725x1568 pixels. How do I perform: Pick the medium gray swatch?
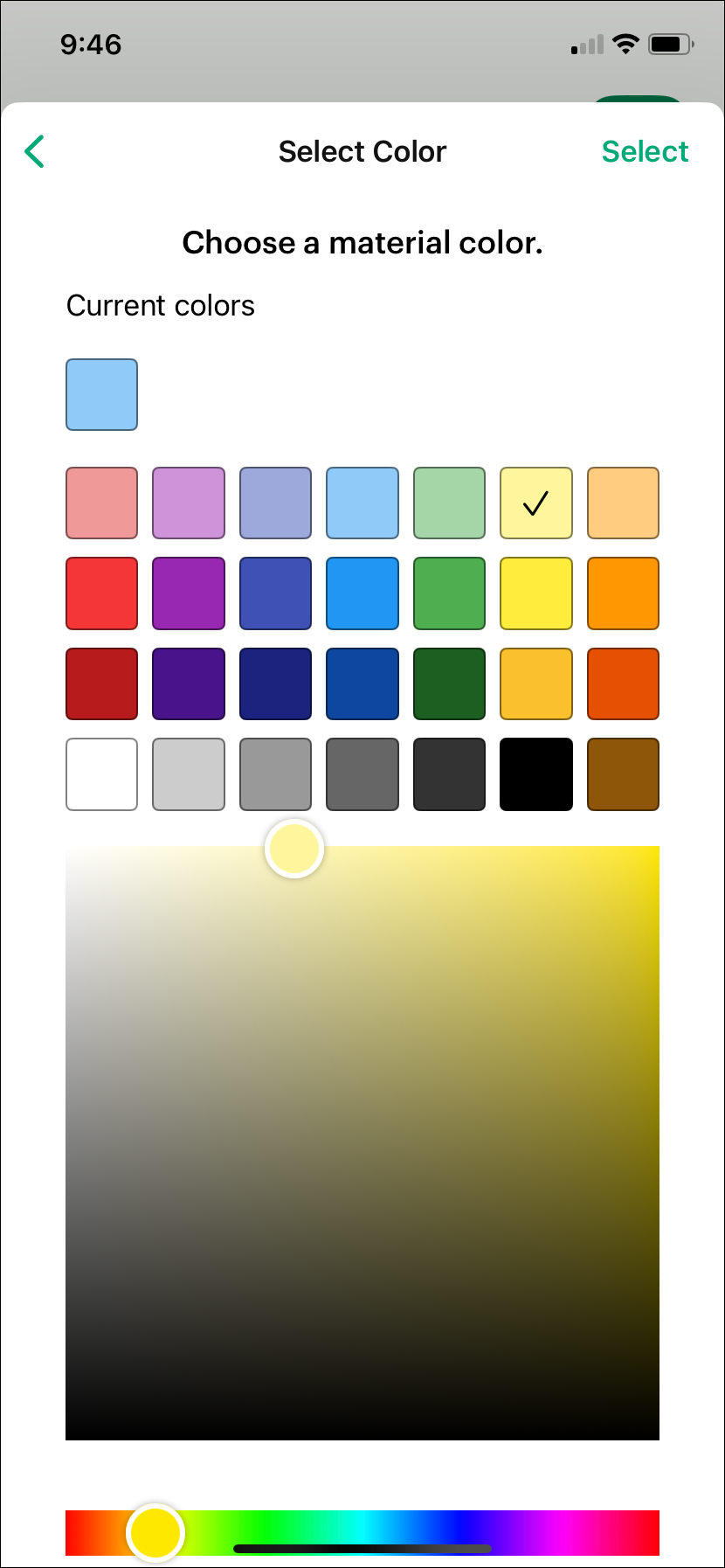pos(275,774)
